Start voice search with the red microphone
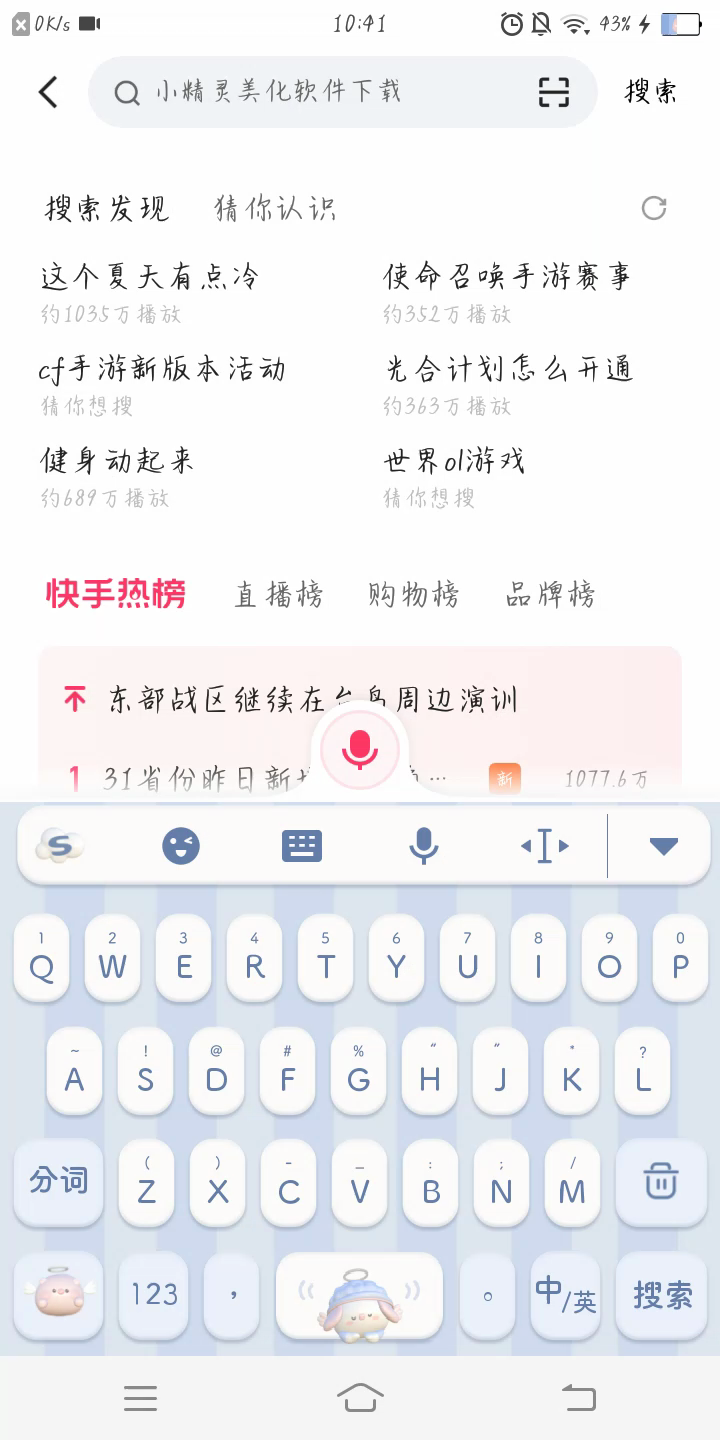 tap(359, 748)
